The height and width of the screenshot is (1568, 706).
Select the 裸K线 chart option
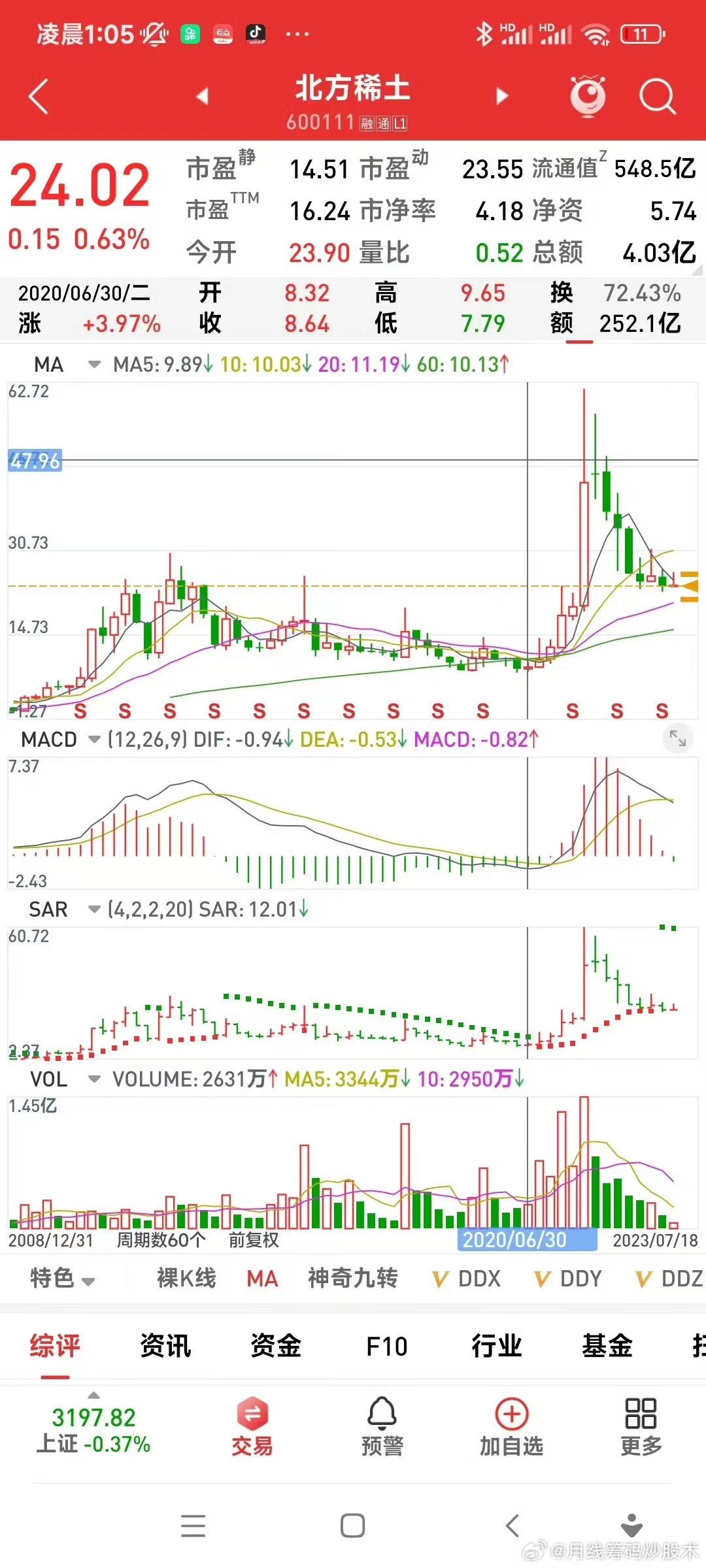pos(186,1279)
